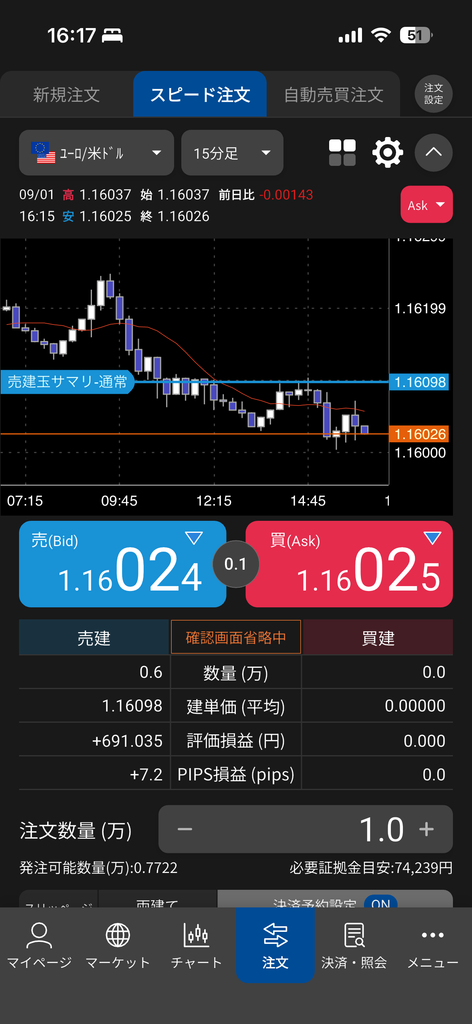Decrease order quantity with minus
The width and height of the screenshot is (472, 1024).
click(185, 829)
